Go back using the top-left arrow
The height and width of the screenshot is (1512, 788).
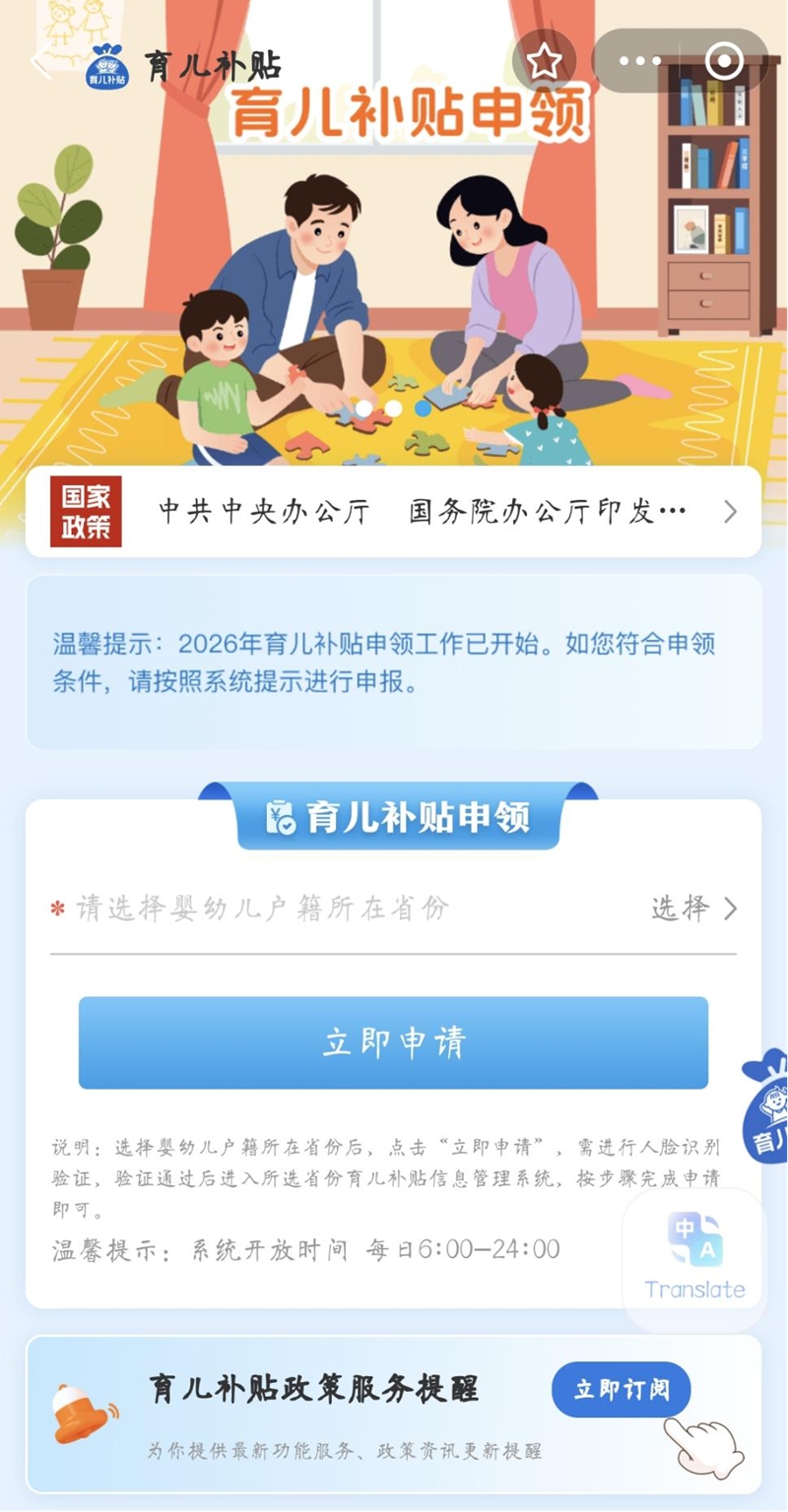41,65
